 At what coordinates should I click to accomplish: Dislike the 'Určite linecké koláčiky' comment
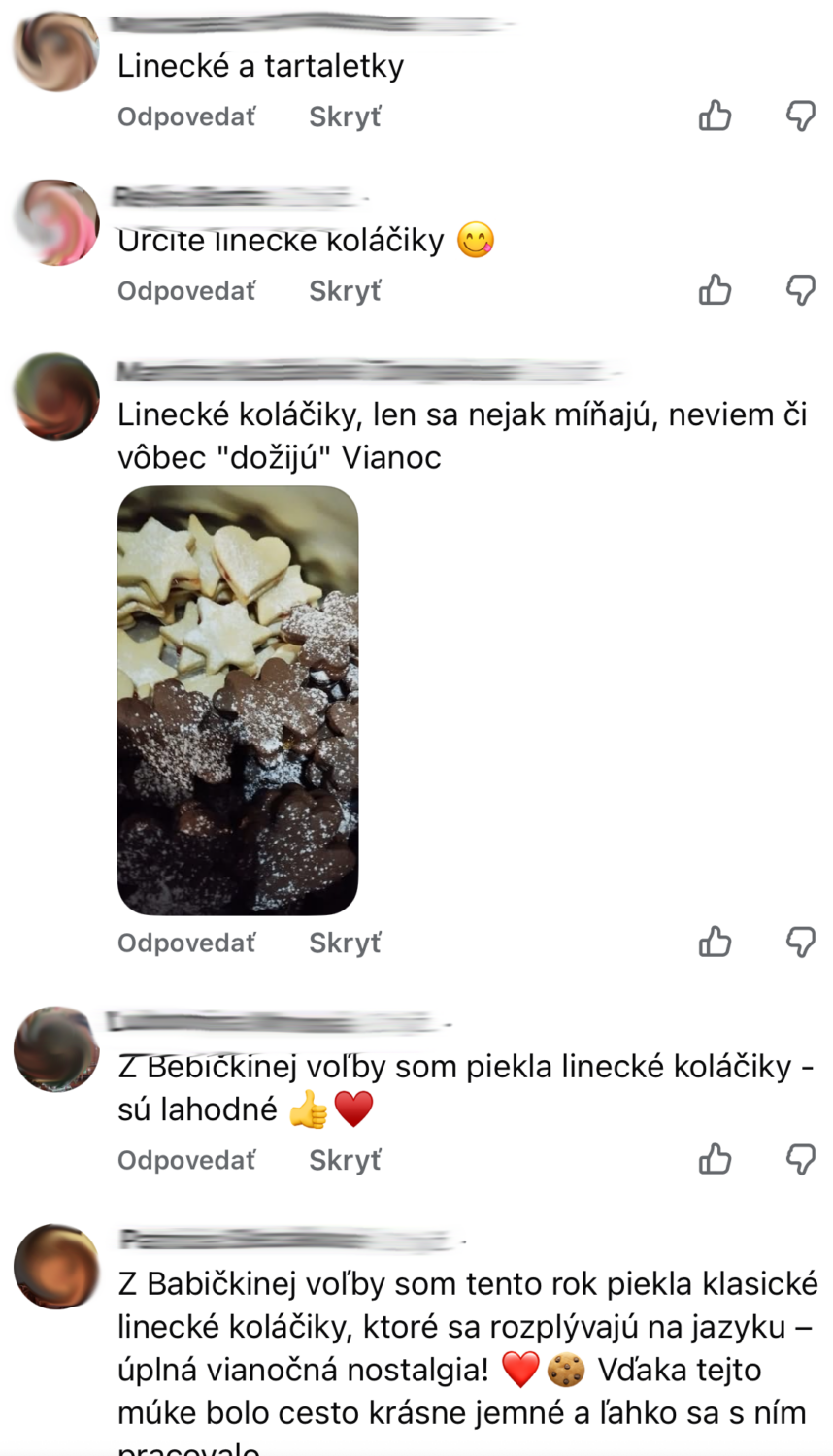[x=800, y=289]
